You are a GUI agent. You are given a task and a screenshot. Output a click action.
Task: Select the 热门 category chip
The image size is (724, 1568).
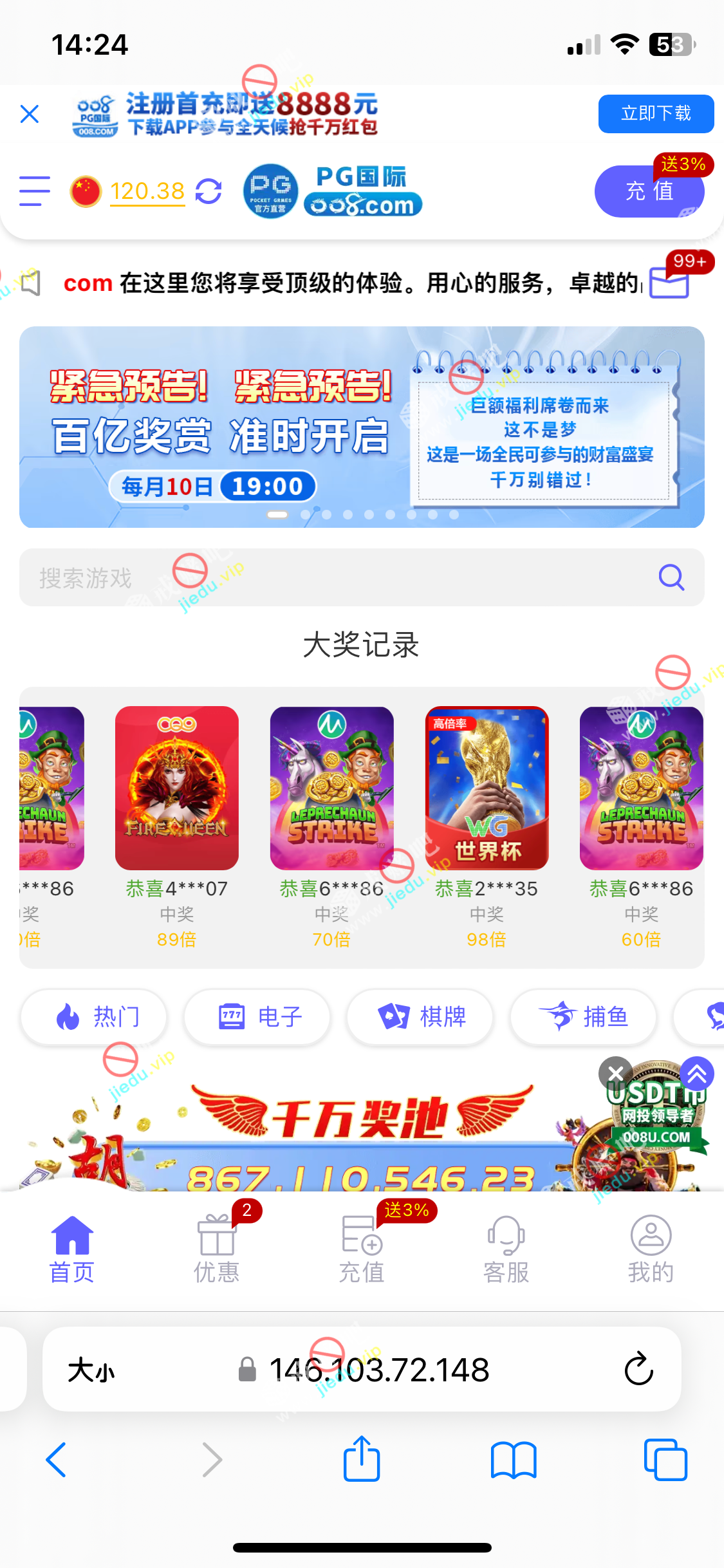[94, 1017]
